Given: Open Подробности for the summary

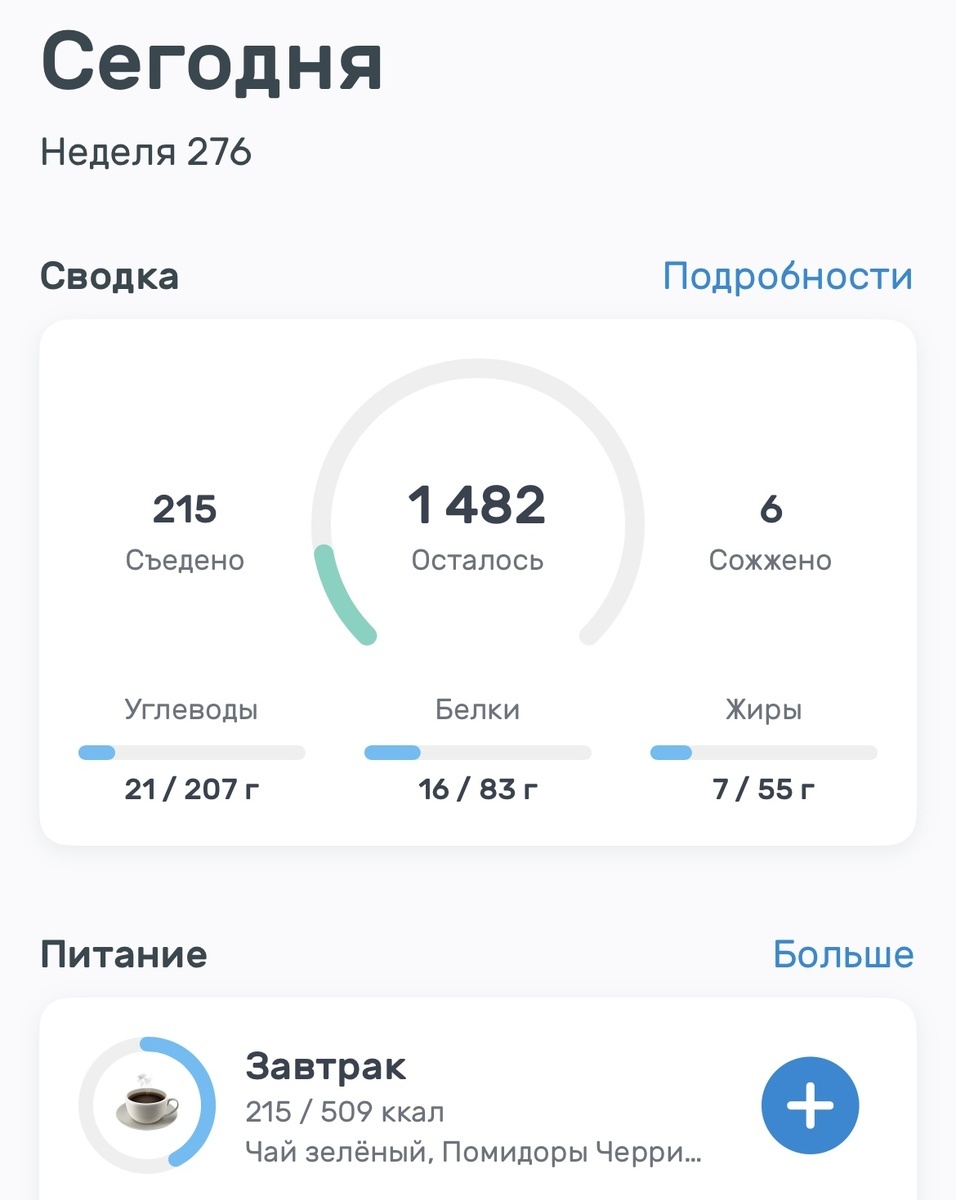Looking at the screenshot, I should coord(787,275).
